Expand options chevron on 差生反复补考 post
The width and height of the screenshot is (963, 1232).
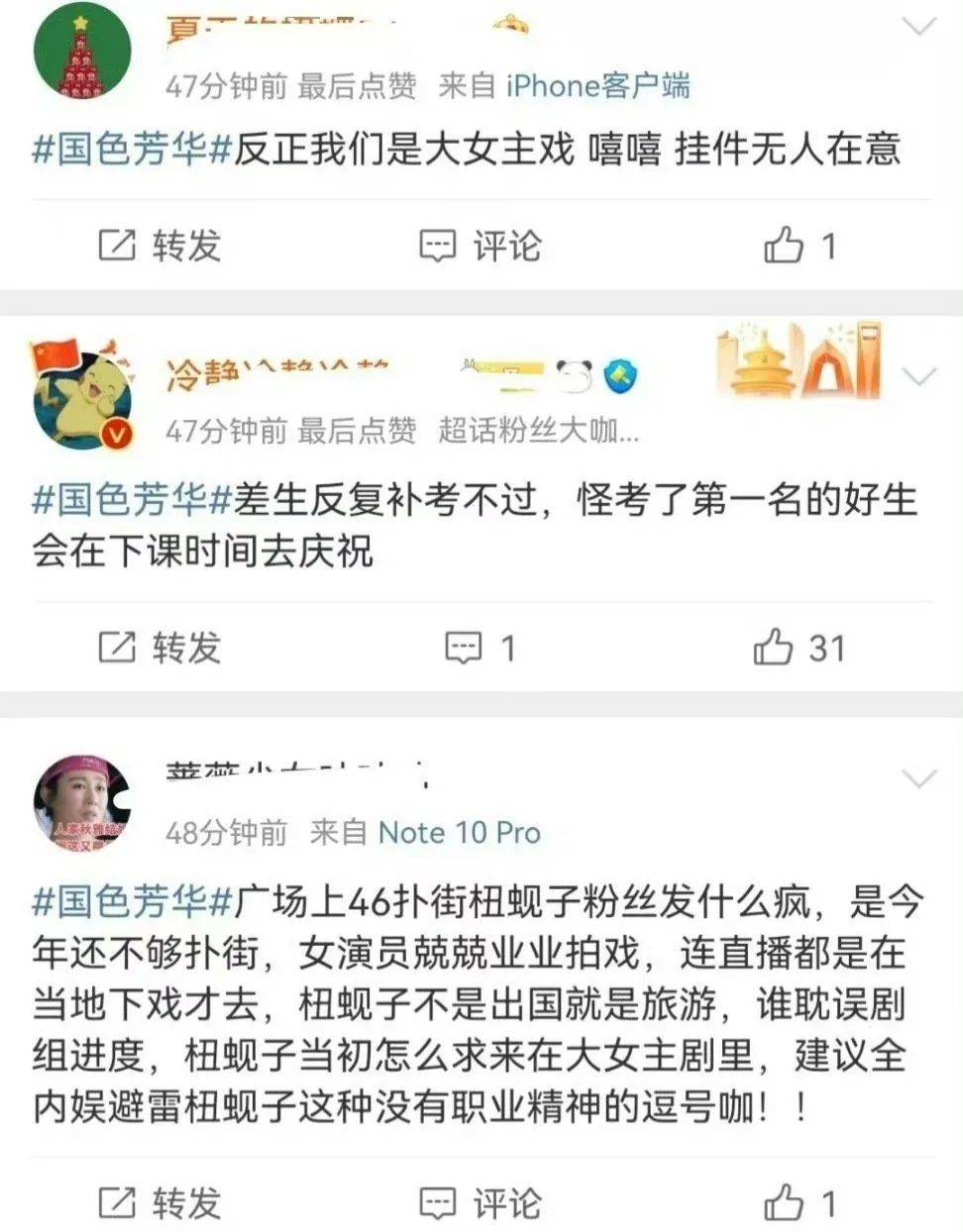click(920, 375)
